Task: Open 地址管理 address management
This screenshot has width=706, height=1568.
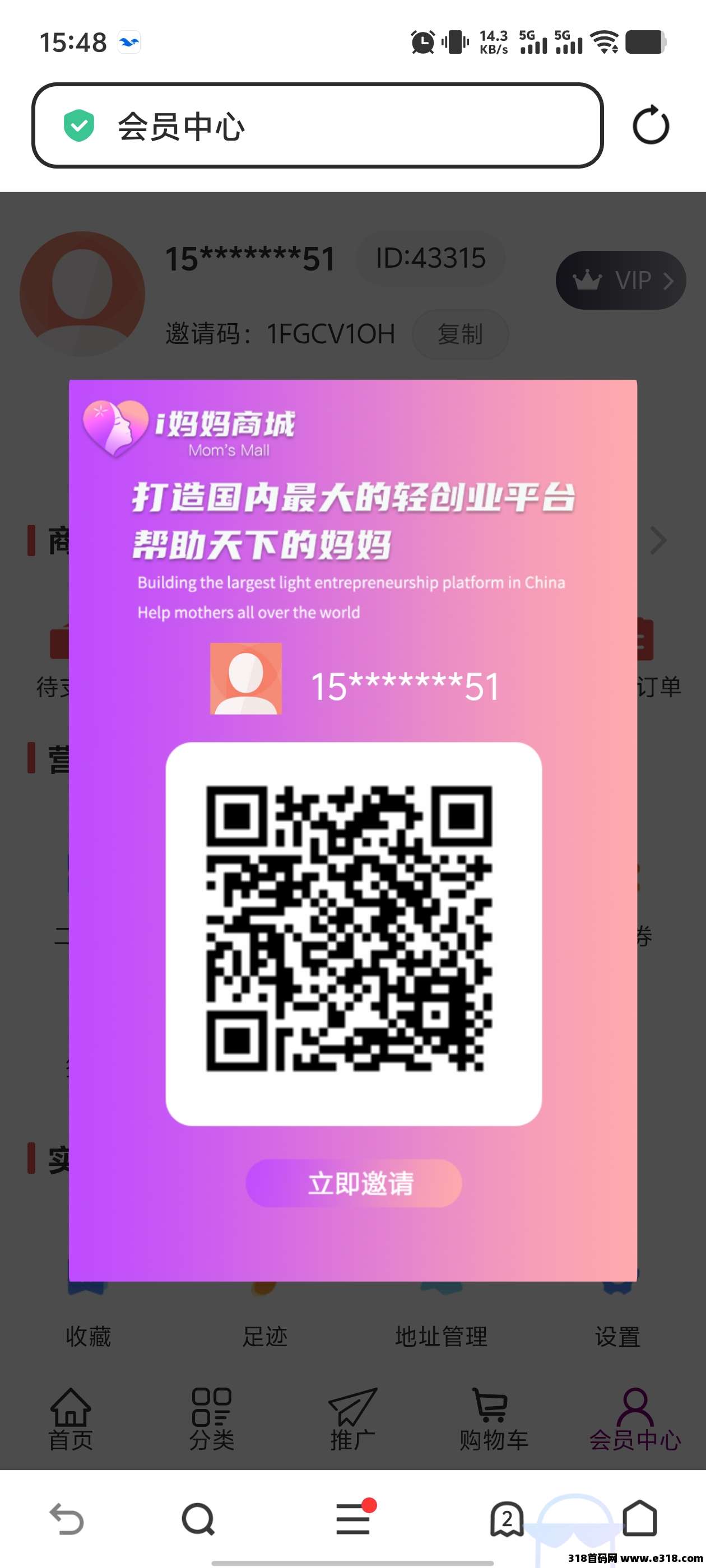Action: (441, 1336)
